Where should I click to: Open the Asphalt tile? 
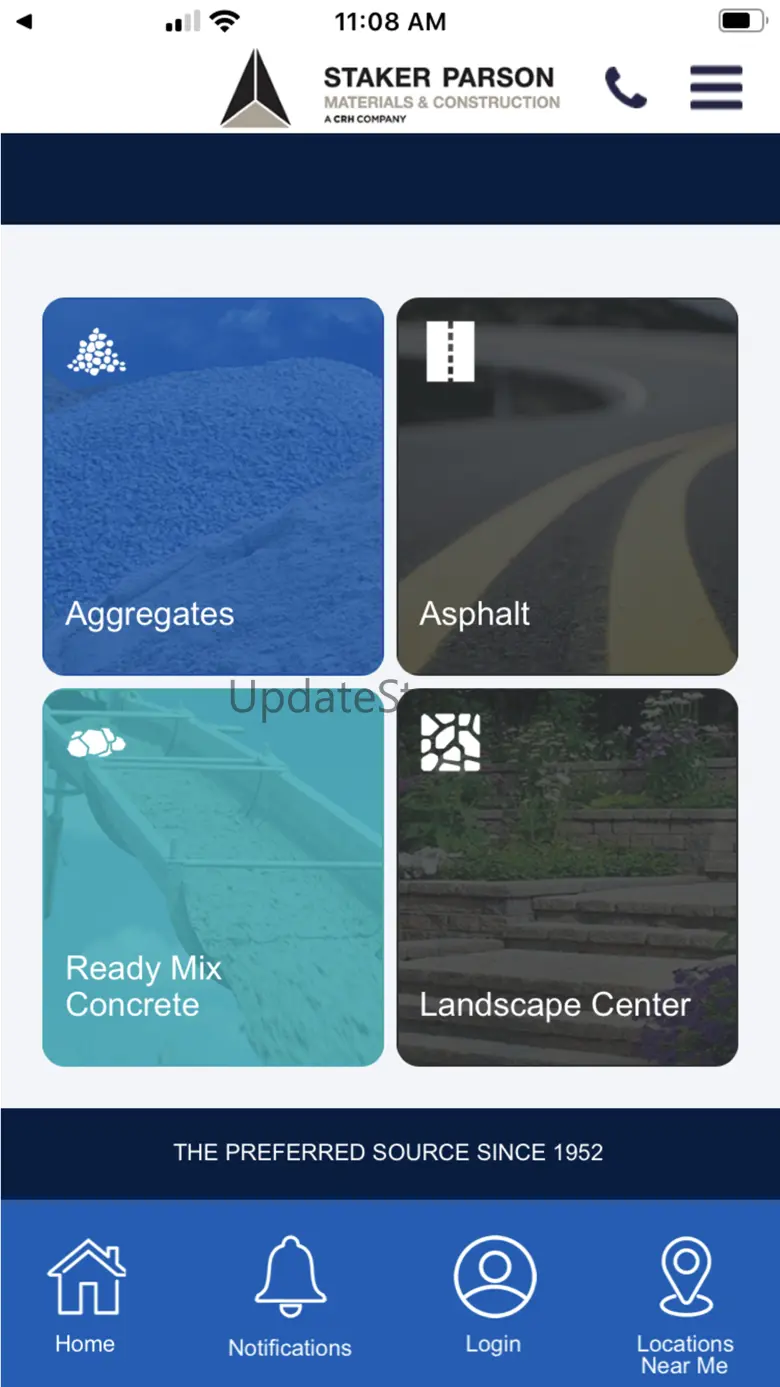[x=567, y=486]
